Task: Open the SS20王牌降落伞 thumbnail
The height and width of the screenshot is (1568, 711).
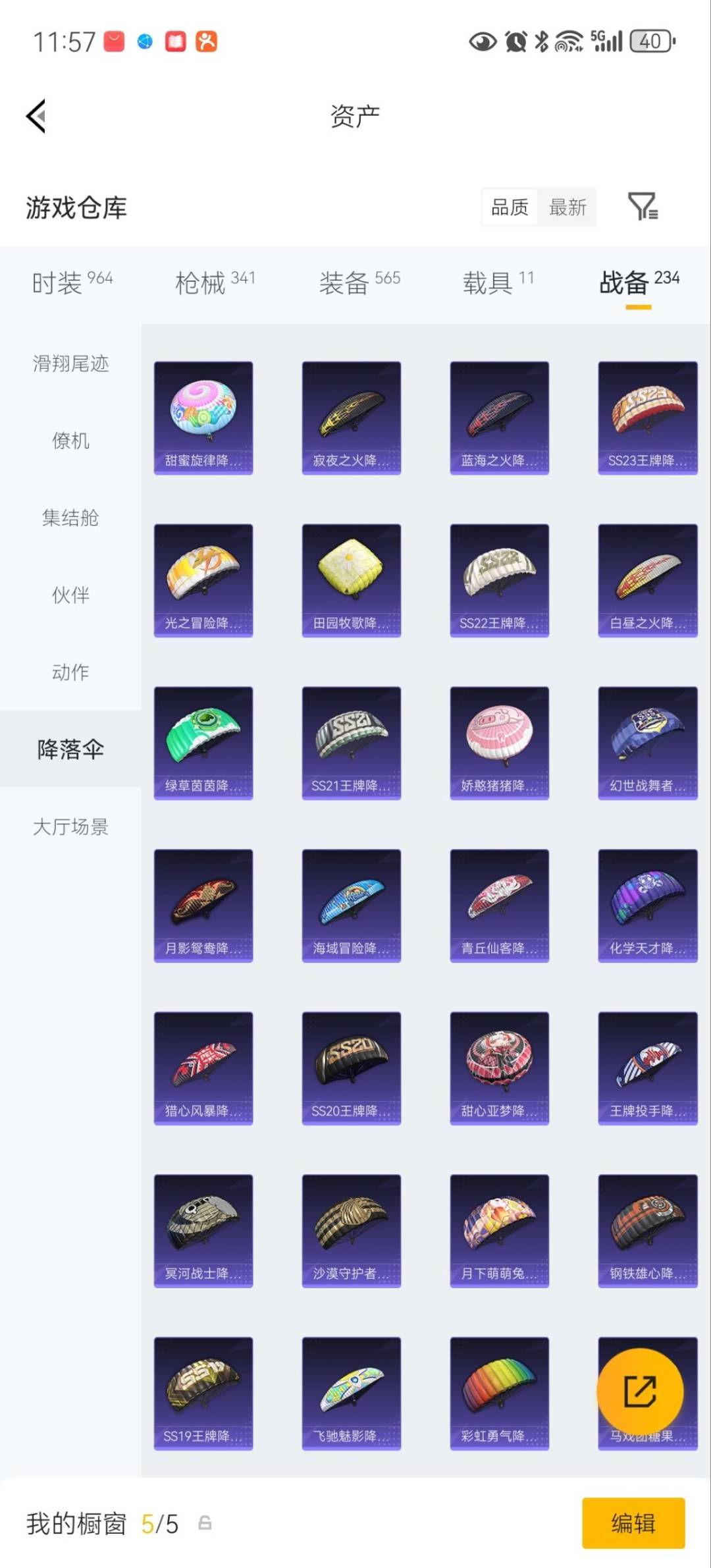Action: pos(351,1067)
